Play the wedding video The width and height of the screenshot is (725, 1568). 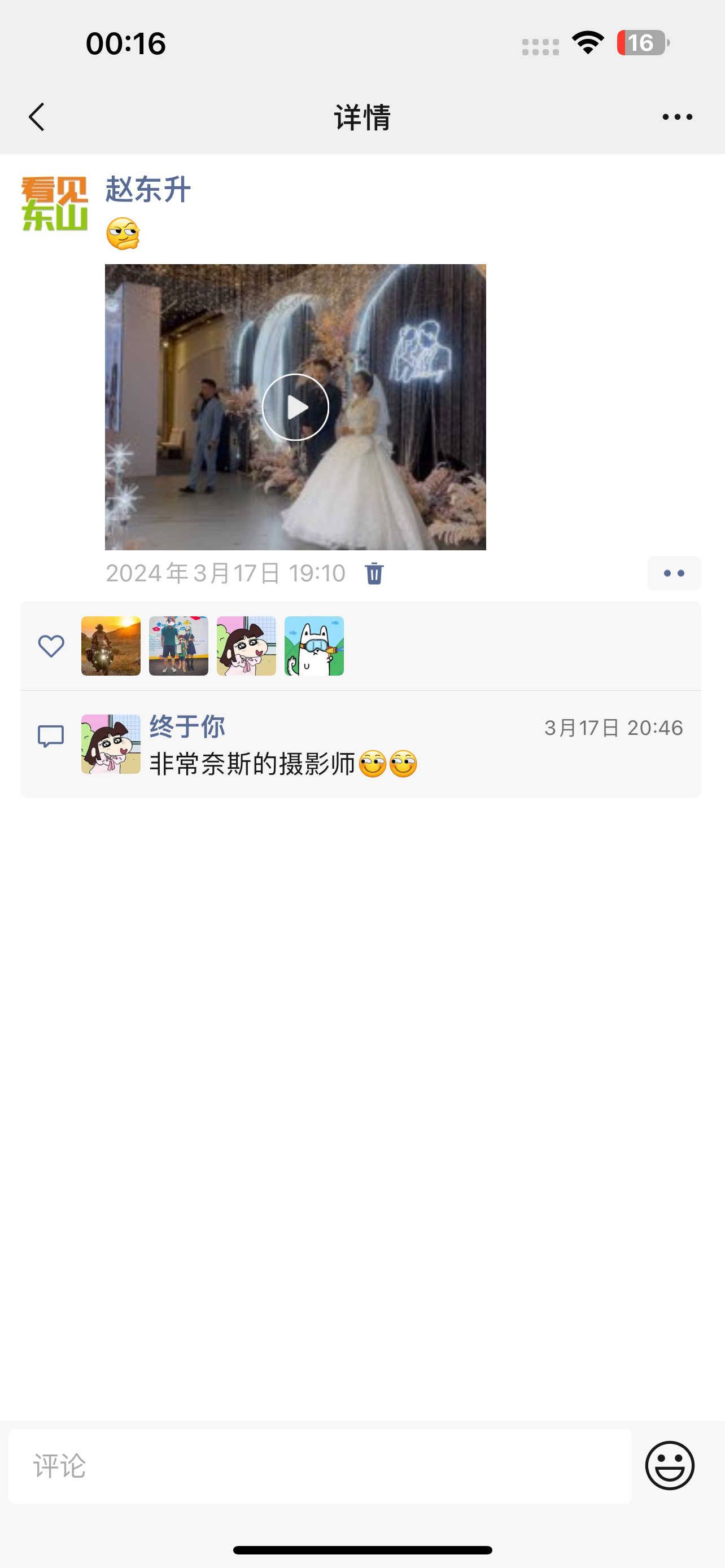pos(295,406)
